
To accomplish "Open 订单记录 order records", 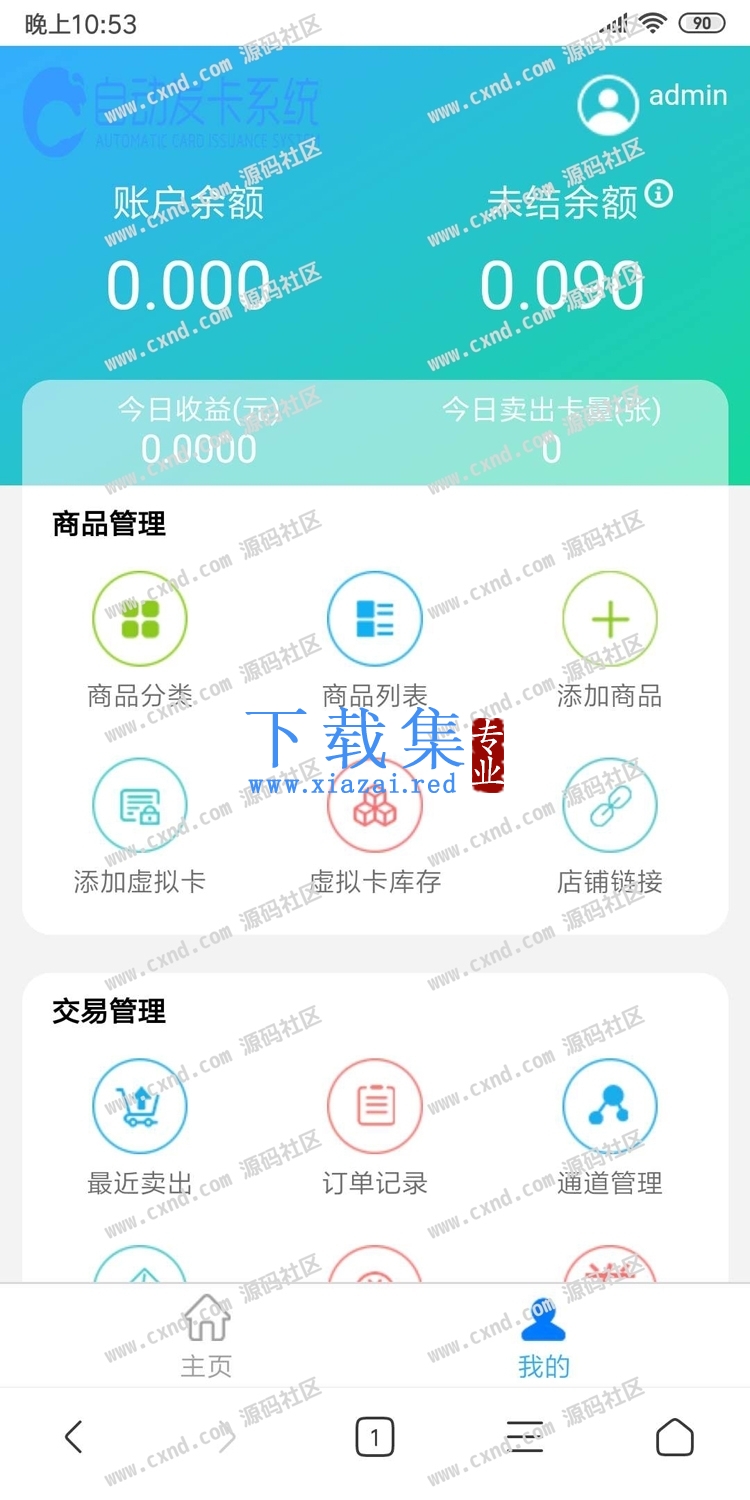I will tap(375, 1127).
